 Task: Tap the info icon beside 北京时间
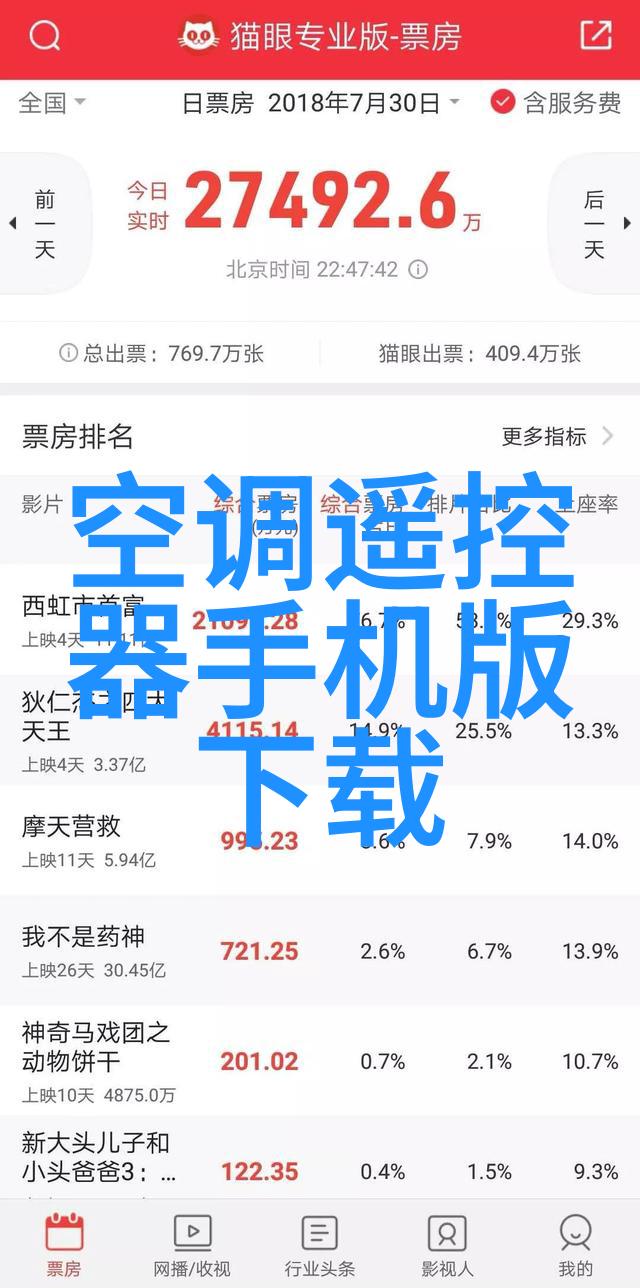(419, 270)
